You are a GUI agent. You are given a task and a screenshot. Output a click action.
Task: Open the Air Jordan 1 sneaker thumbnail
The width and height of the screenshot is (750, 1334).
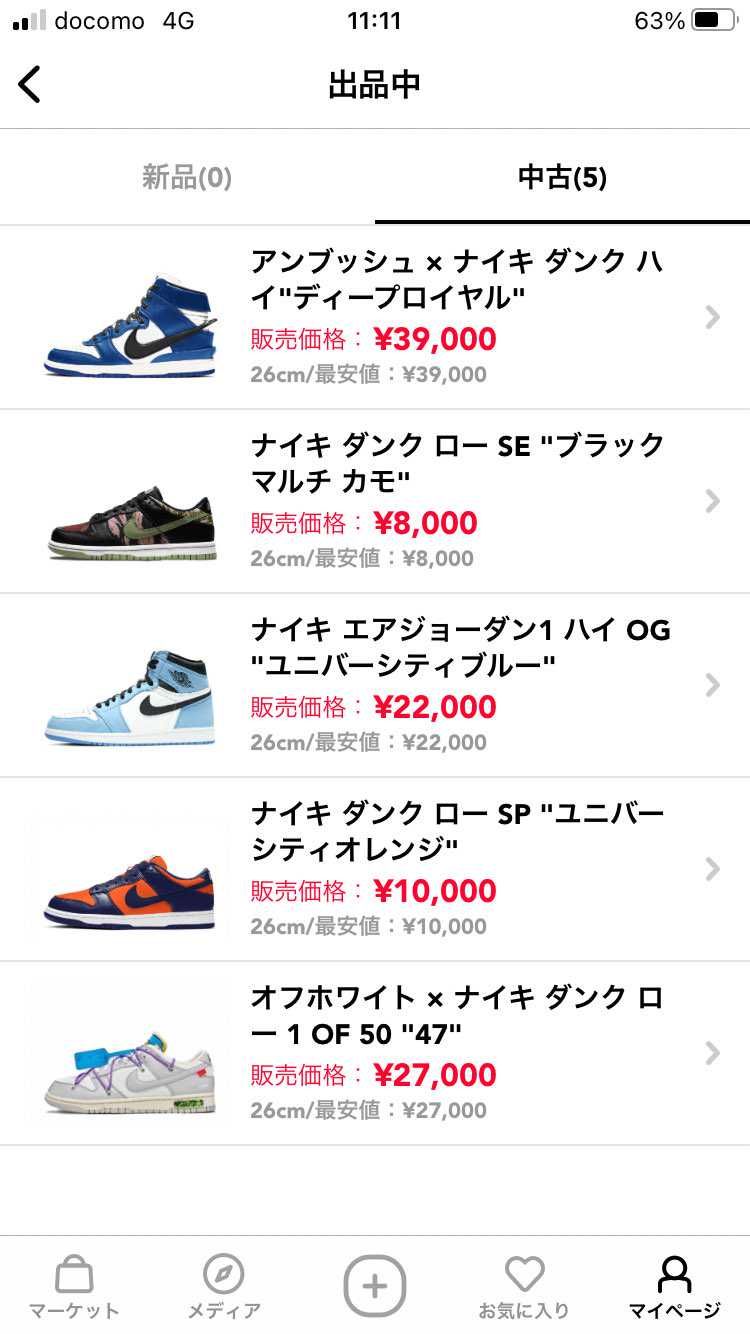[x=130, y=685]
